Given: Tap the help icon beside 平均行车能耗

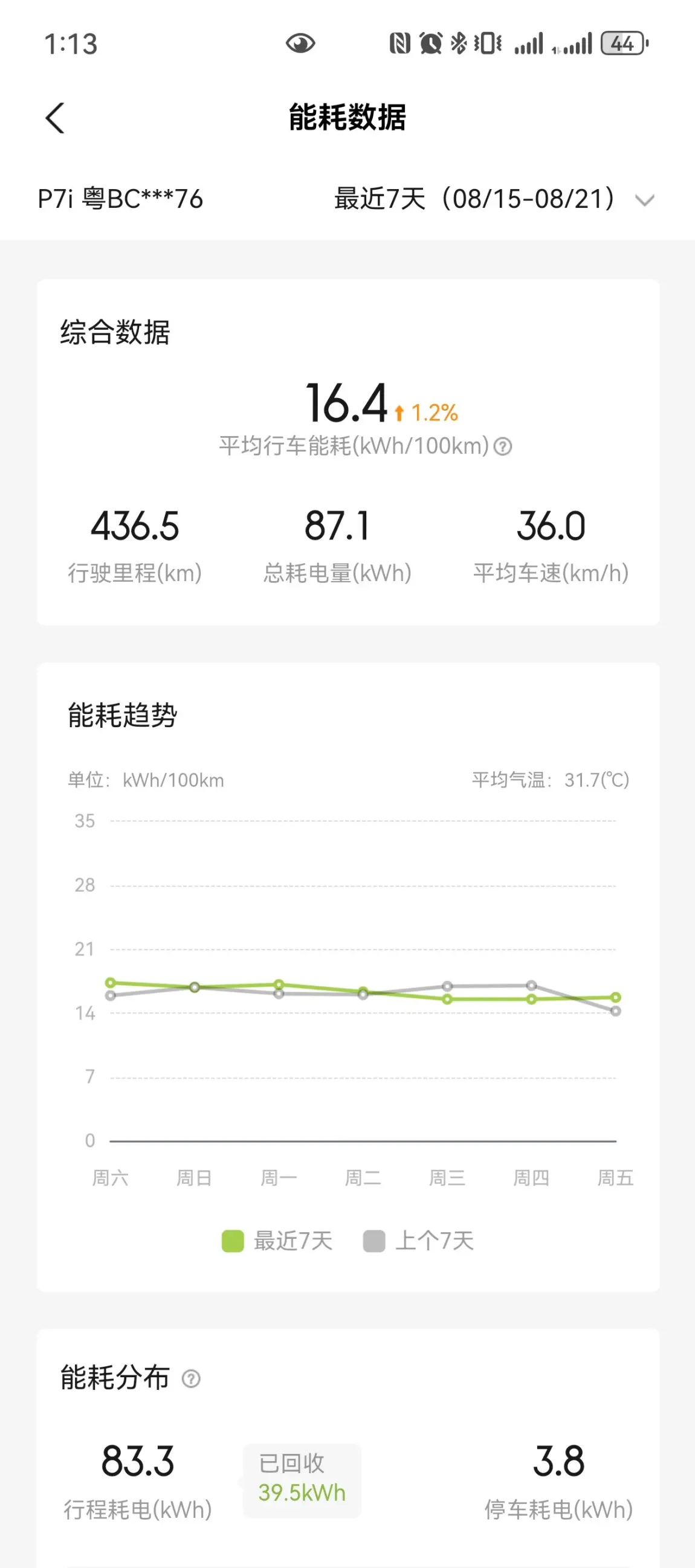Looking at the screenshot, I should 503,447.
